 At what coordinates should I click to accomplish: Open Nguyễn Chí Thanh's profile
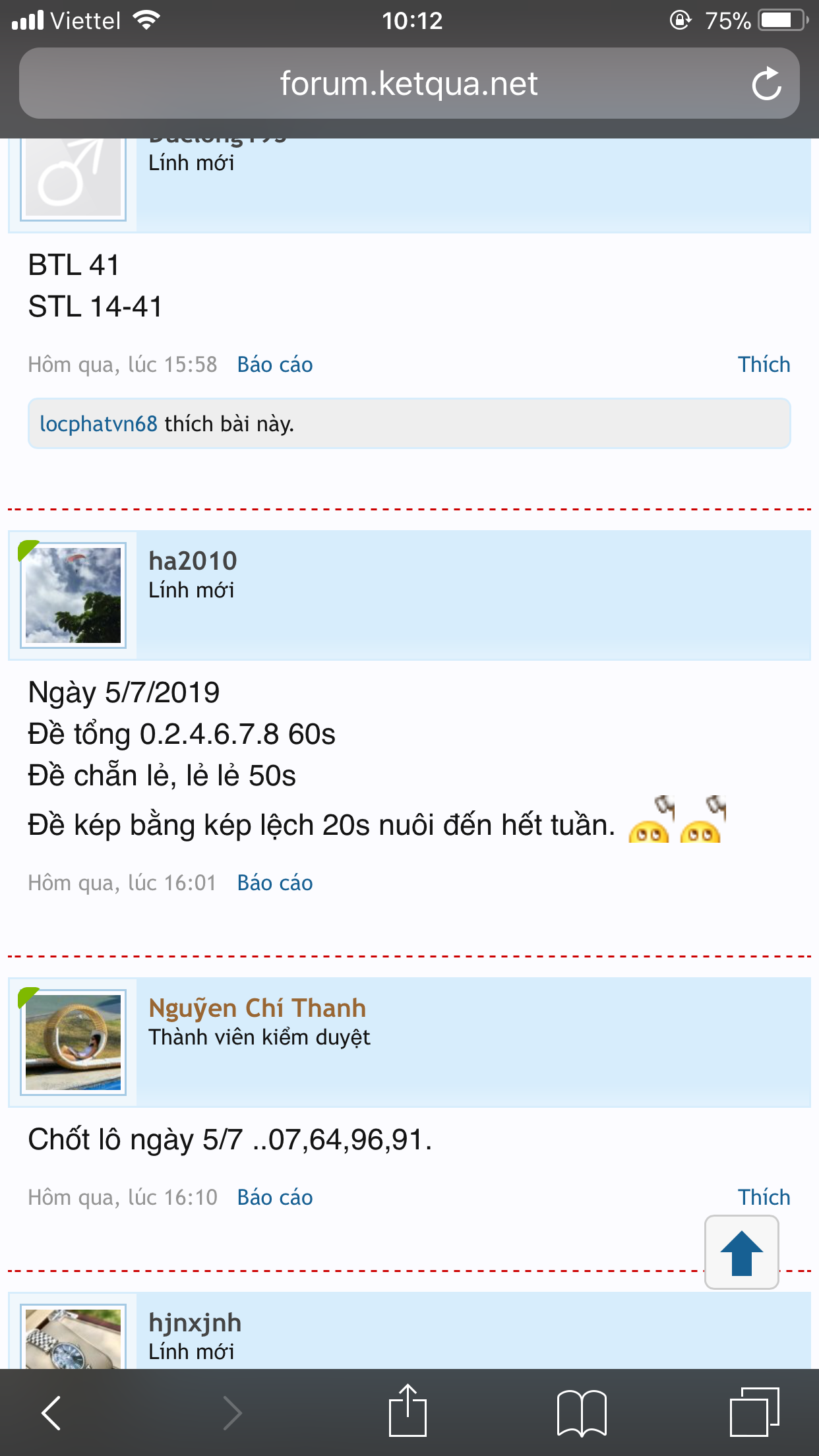click(257, 1008)
